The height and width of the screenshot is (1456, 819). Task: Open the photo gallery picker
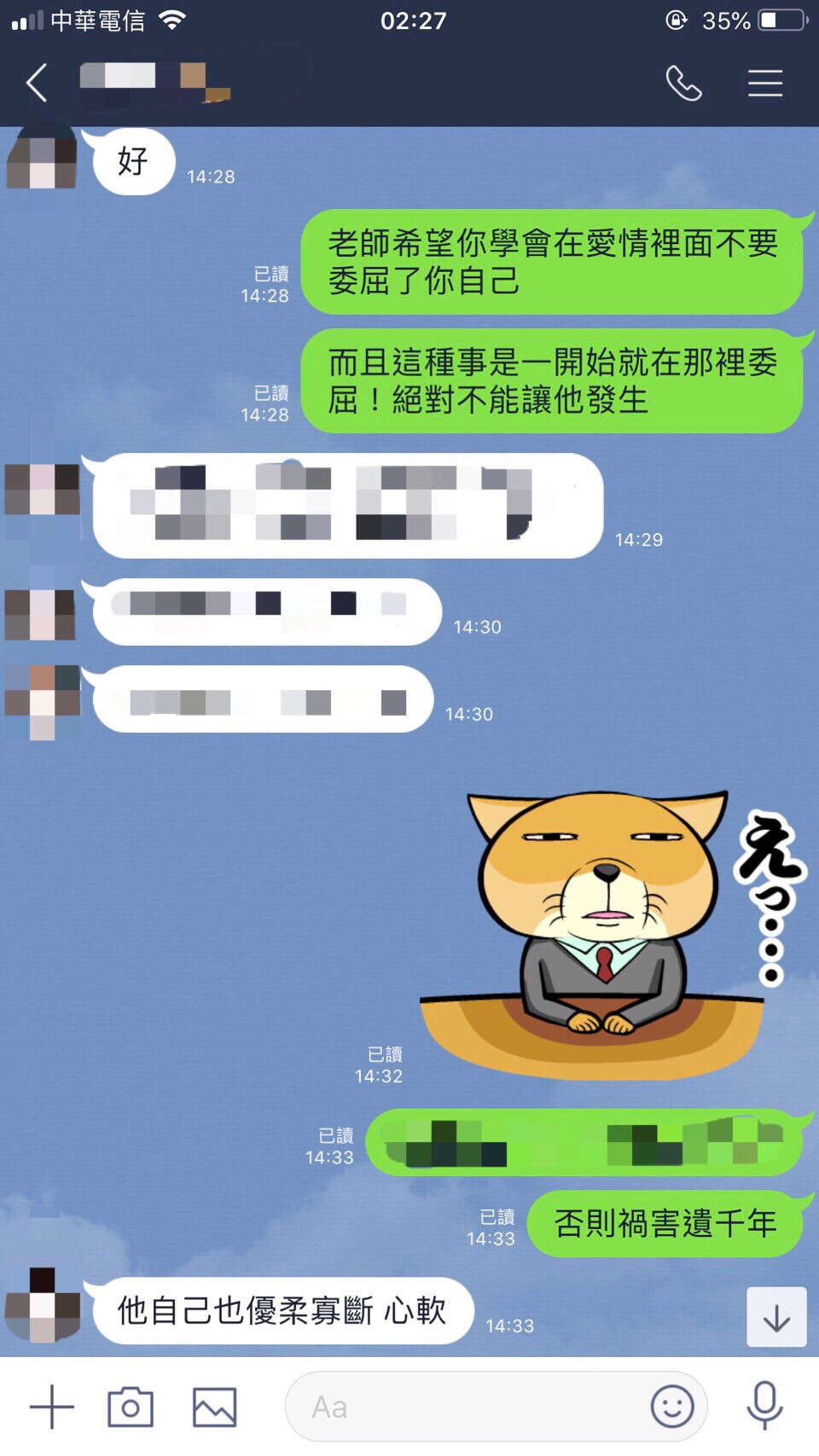coord(214,1407)
